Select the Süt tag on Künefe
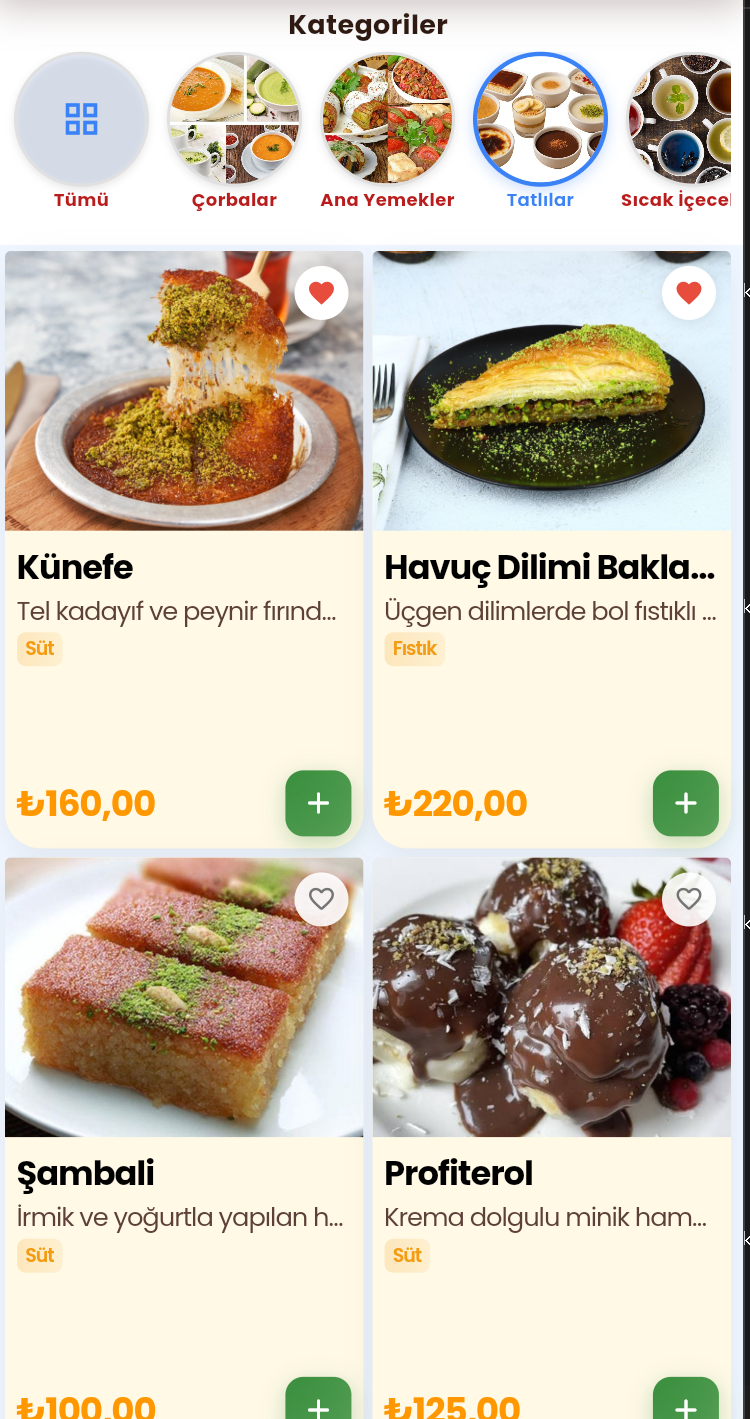The image size is (750, 1419). click(x=39, y=649)
